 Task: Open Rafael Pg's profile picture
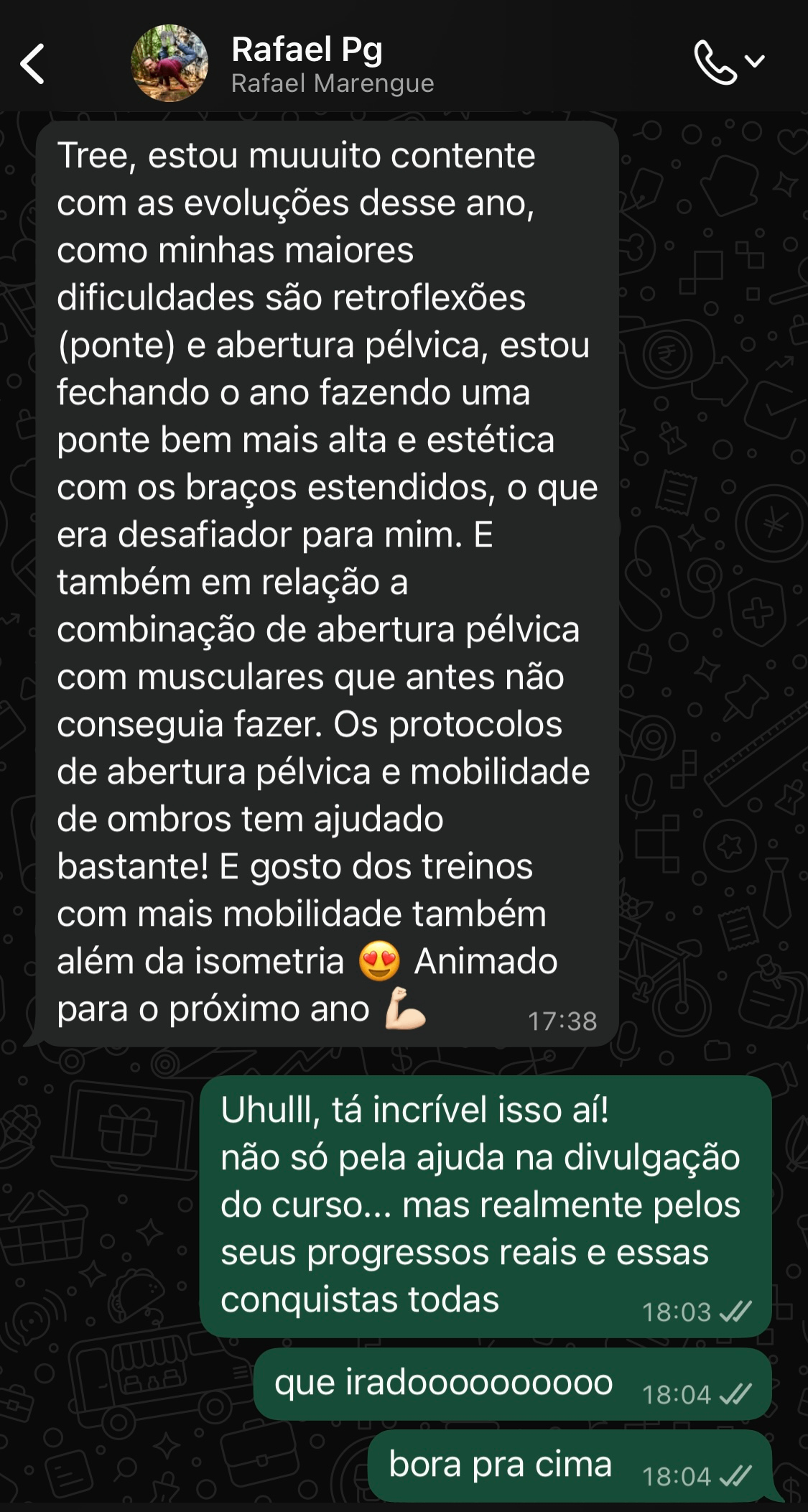pyautogui.click(x=170, y=63)
